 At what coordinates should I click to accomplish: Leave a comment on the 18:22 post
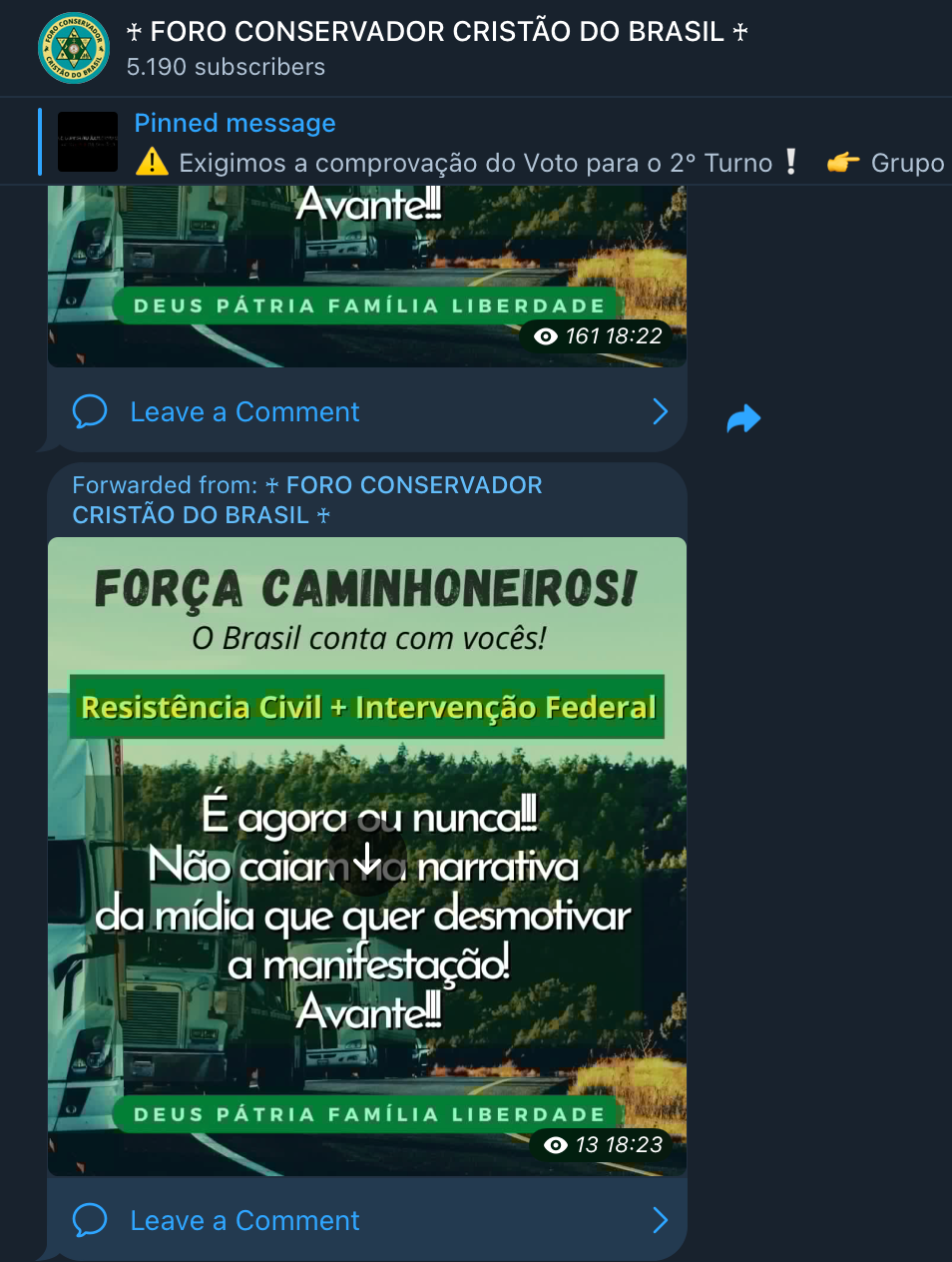click(244, 412)
